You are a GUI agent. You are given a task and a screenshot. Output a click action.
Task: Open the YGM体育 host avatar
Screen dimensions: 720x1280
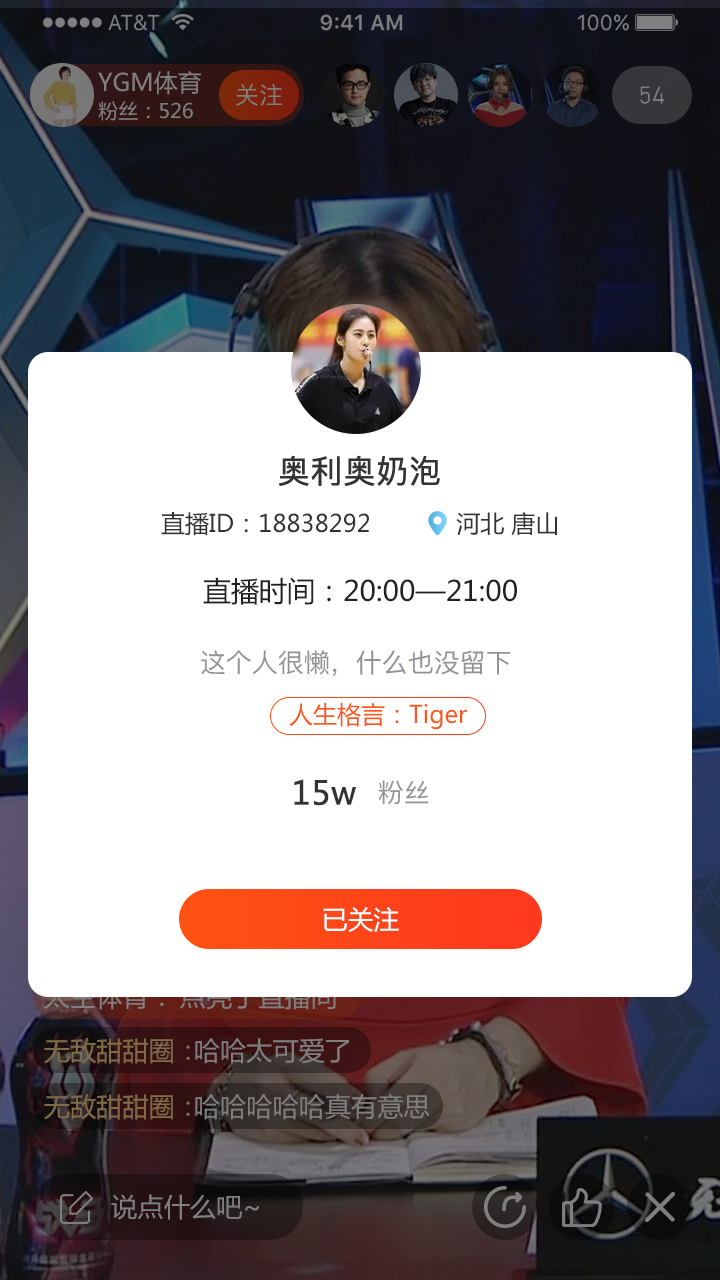(62, 96)
